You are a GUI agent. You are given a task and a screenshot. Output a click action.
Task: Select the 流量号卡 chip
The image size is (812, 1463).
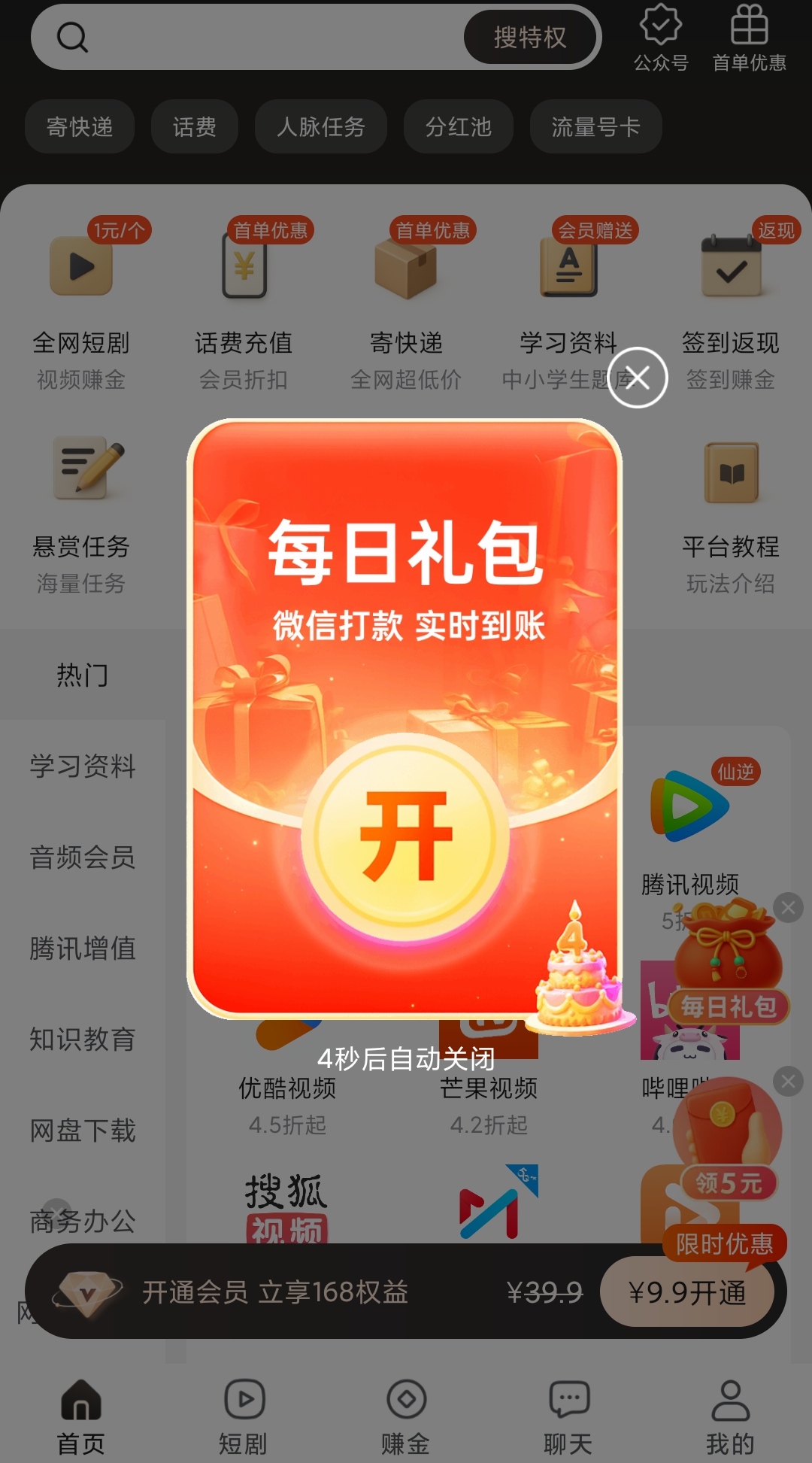[x=595, y=126]
